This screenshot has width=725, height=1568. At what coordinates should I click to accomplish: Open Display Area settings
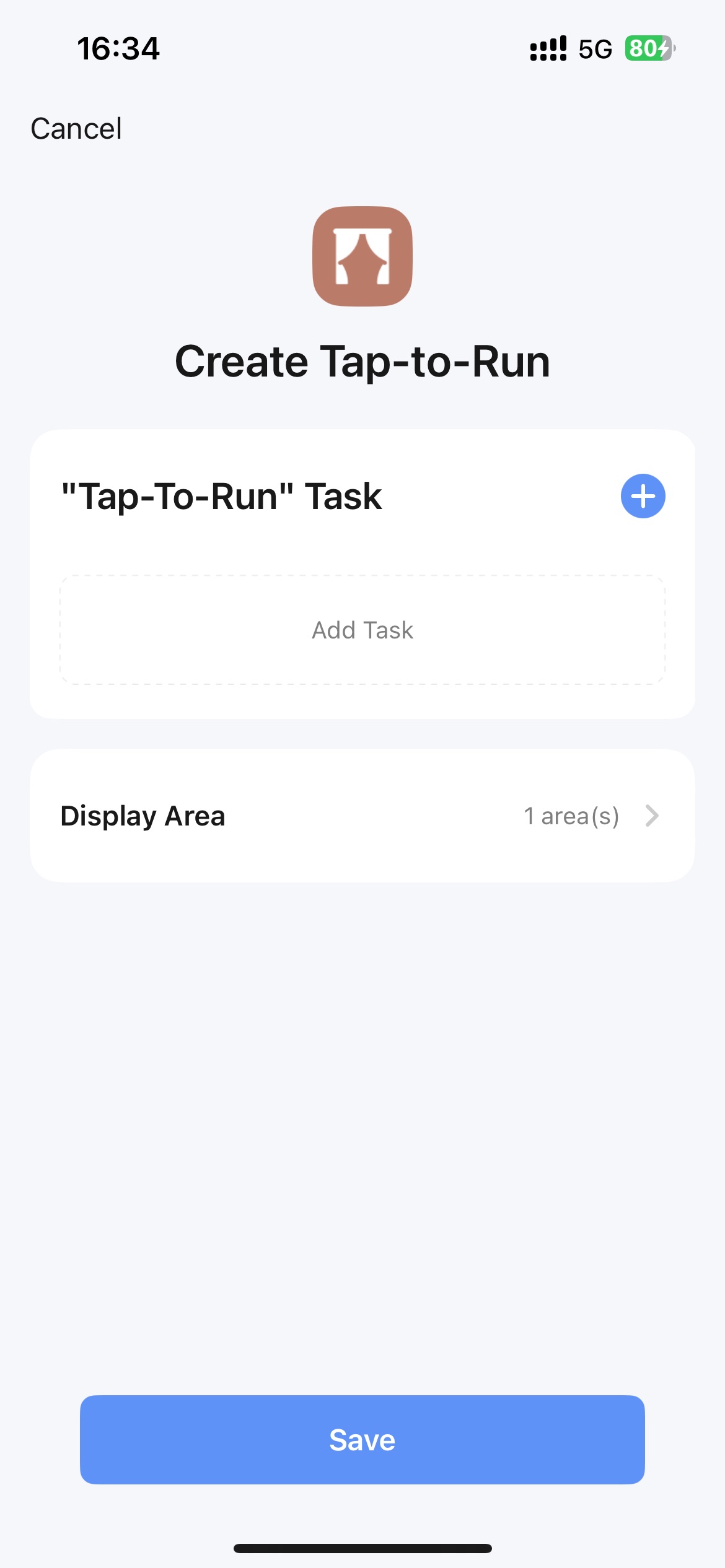pyautogui.click(x=362, y=816)
